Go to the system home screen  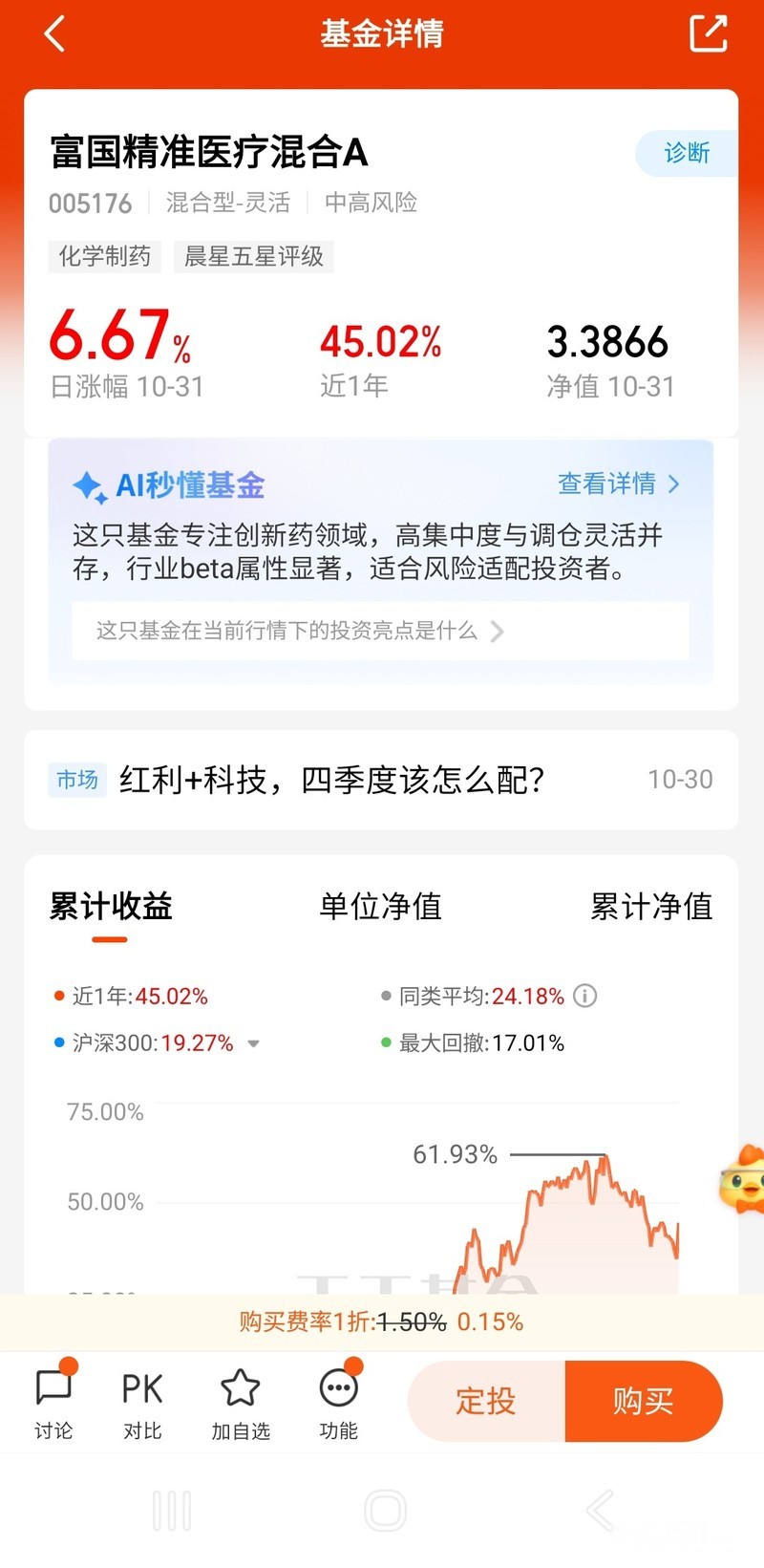coord(385,1511)
